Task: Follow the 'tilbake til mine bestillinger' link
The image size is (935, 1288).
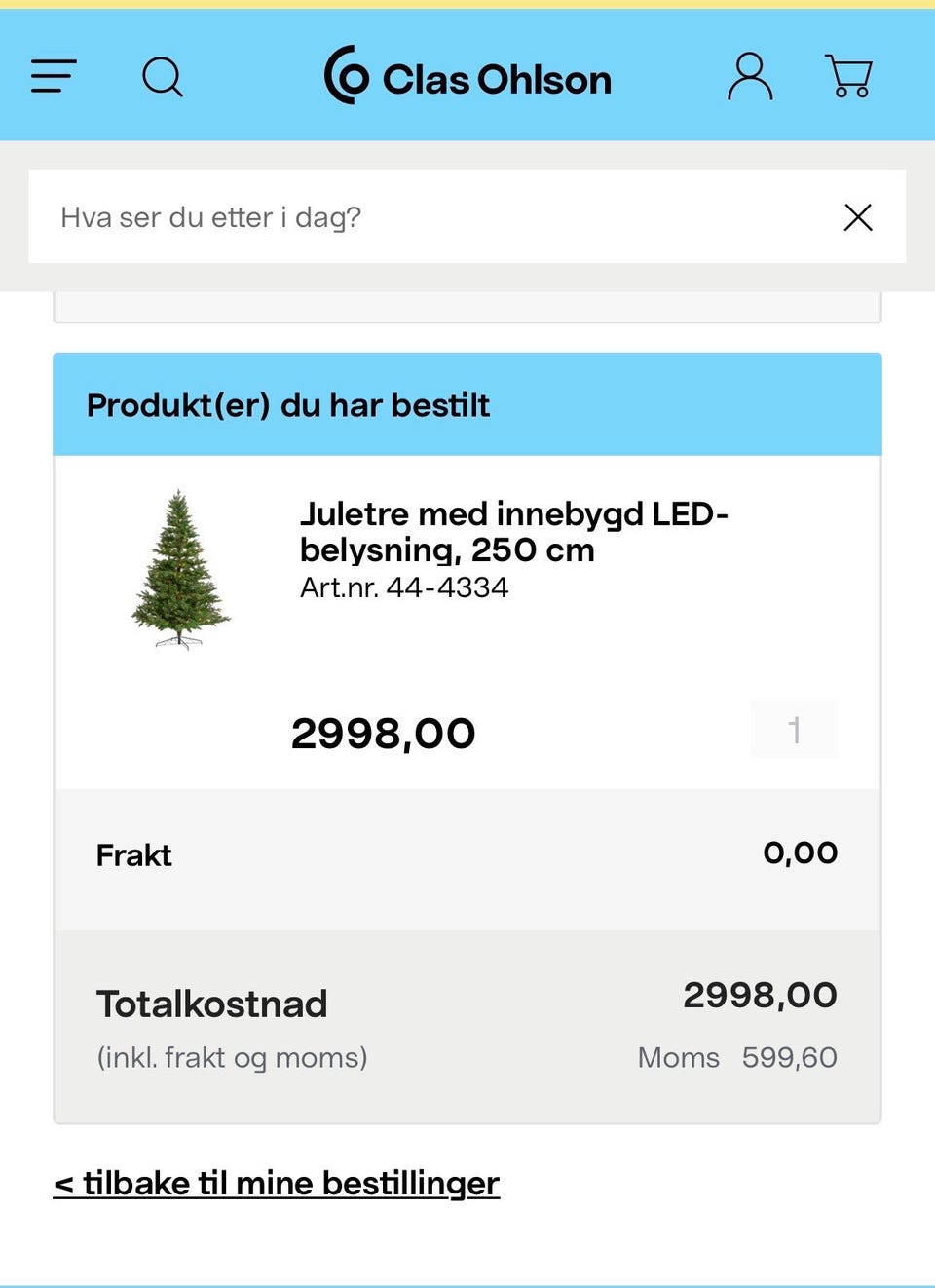Action: point(278,1182)
